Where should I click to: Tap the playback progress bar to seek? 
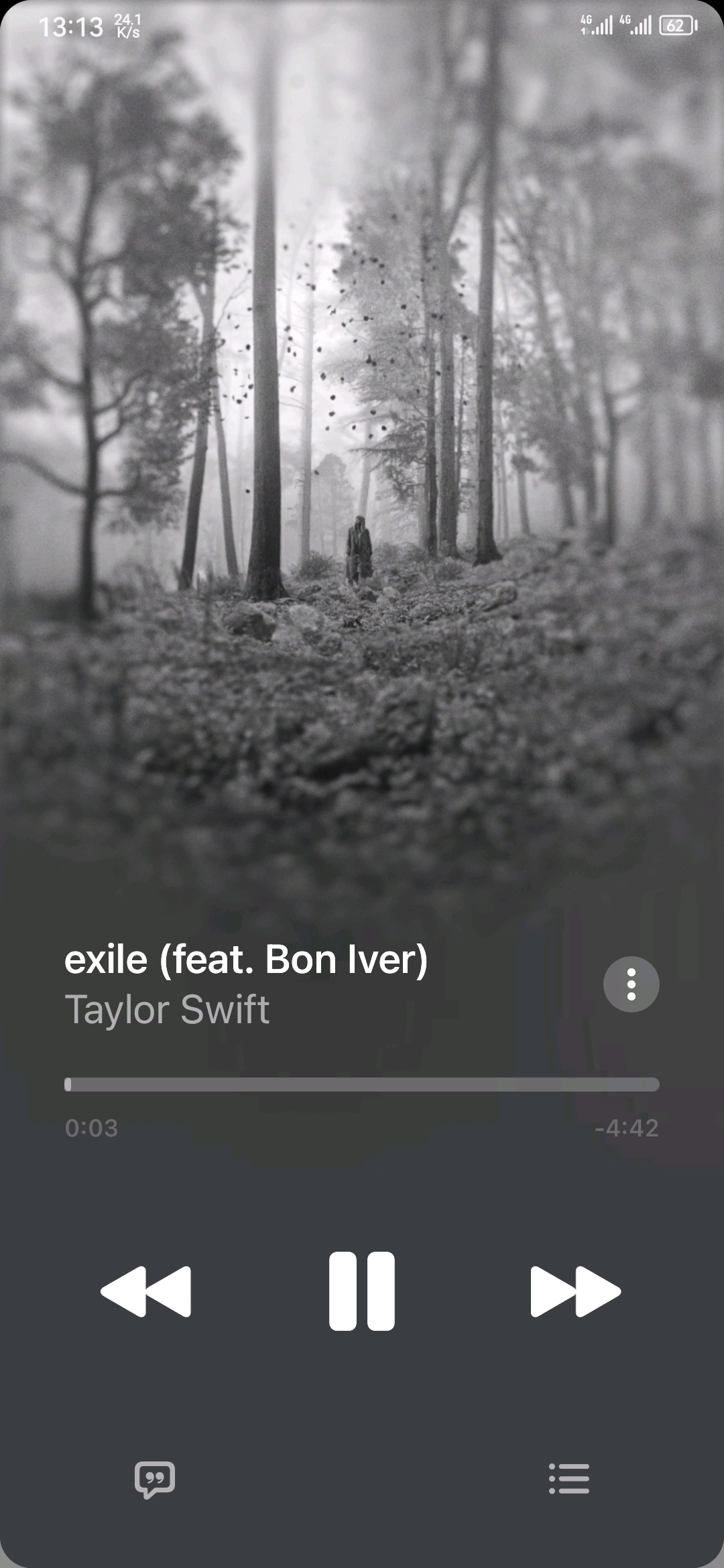click(362, 1084)
